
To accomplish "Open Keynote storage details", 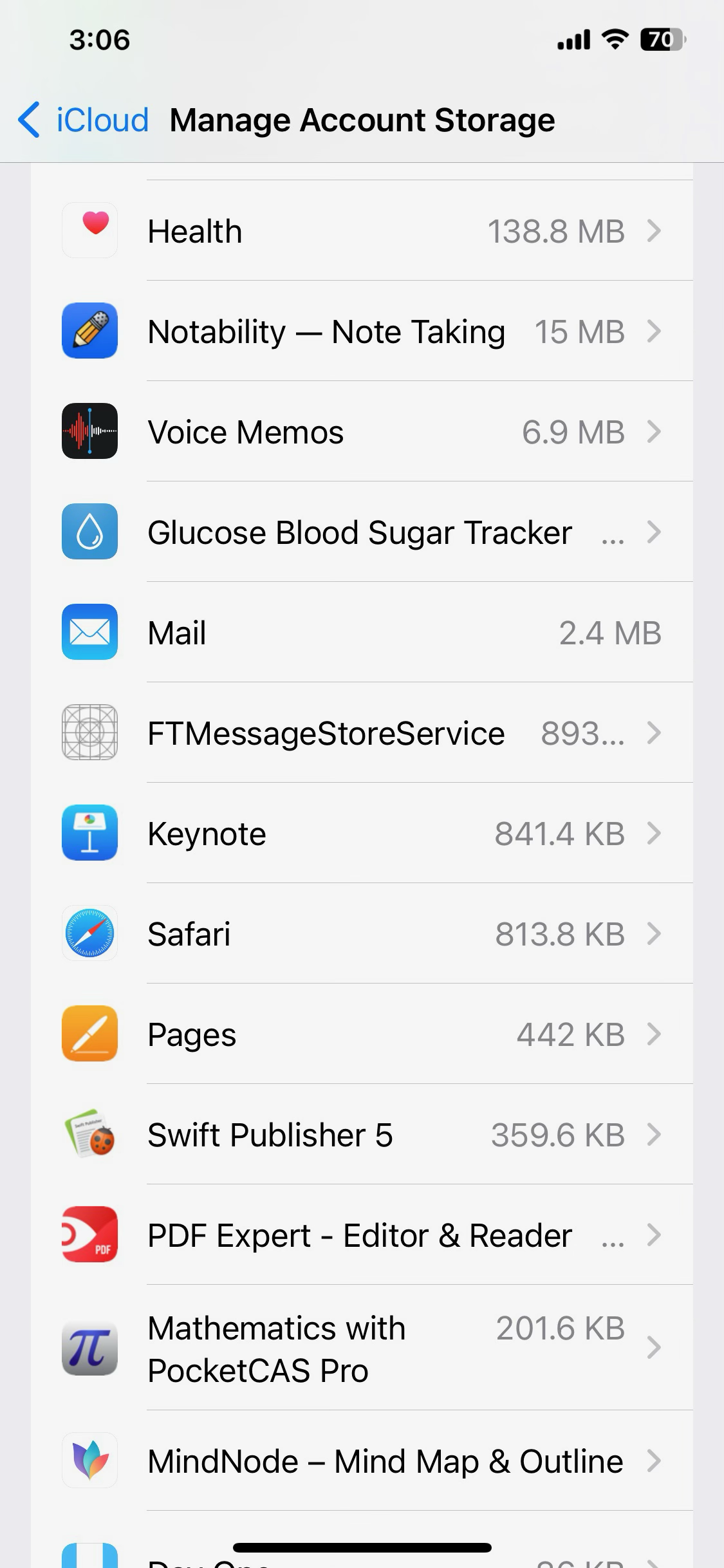I will 362,834.
